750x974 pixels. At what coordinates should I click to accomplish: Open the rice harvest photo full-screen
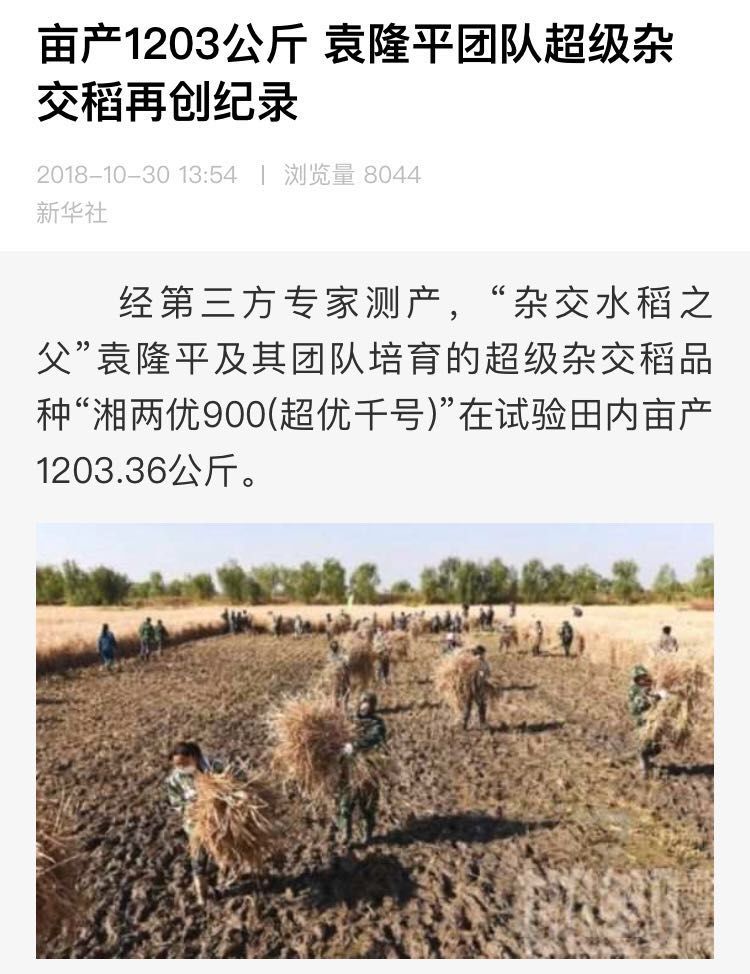[375, 740]
